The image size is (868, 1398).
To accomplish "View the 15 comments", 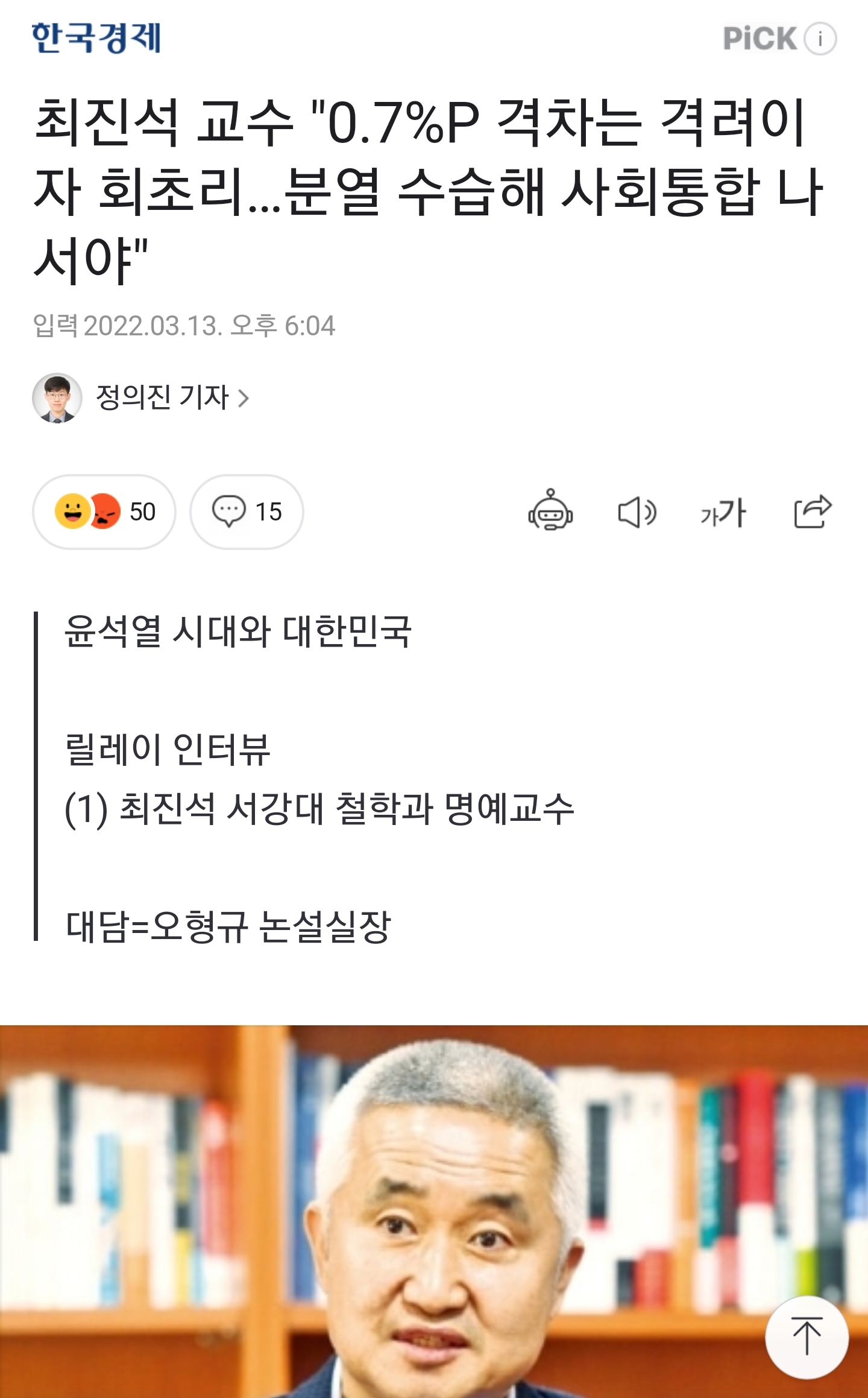I will click(247, 512).
